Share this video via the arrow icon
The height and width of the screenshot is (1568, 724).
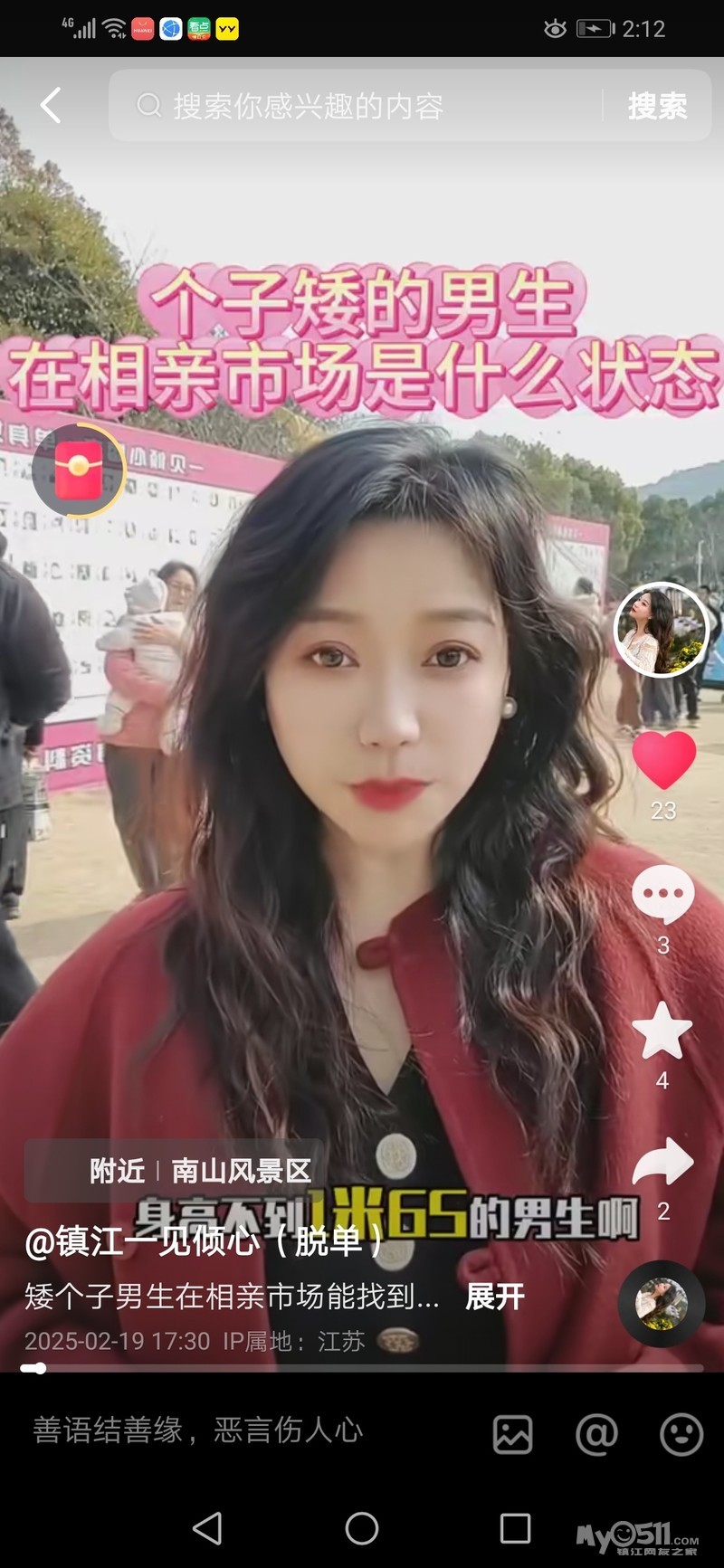[x=662, y=1163]
